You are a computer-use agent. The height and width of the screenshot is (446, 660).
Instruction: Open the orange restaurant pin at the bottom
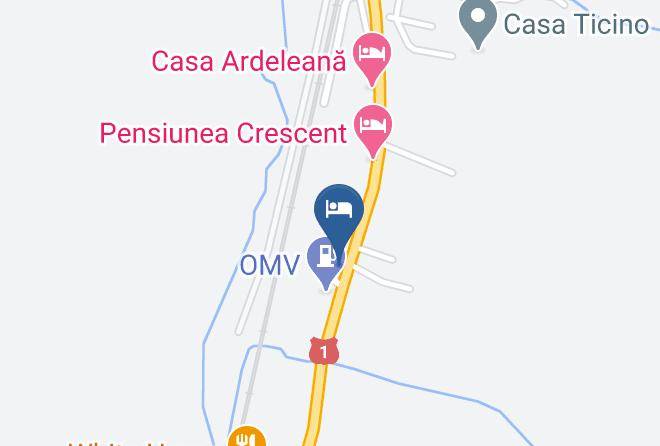click(247, 438)
